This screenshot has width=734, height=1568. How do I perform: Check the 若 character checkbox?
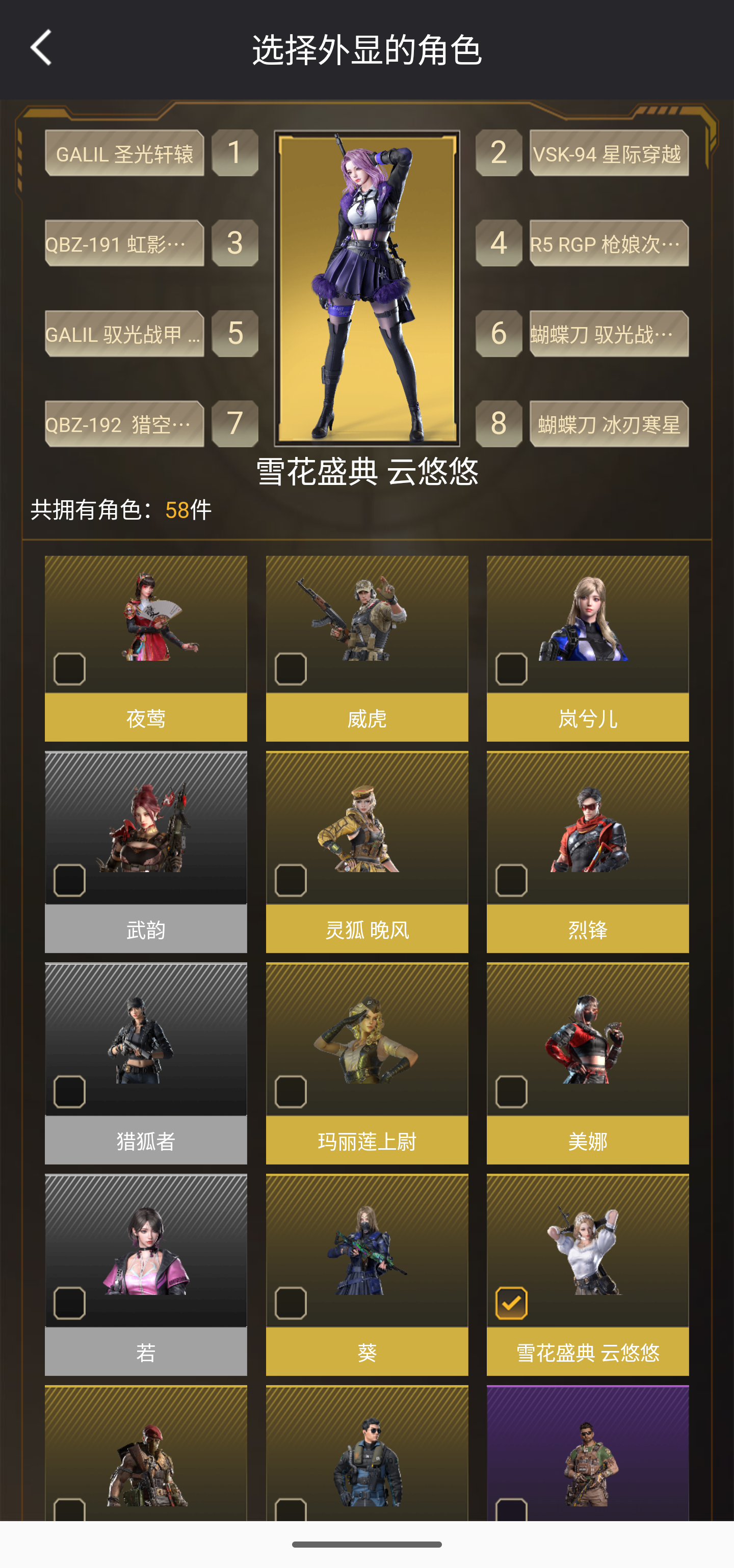69,1303
